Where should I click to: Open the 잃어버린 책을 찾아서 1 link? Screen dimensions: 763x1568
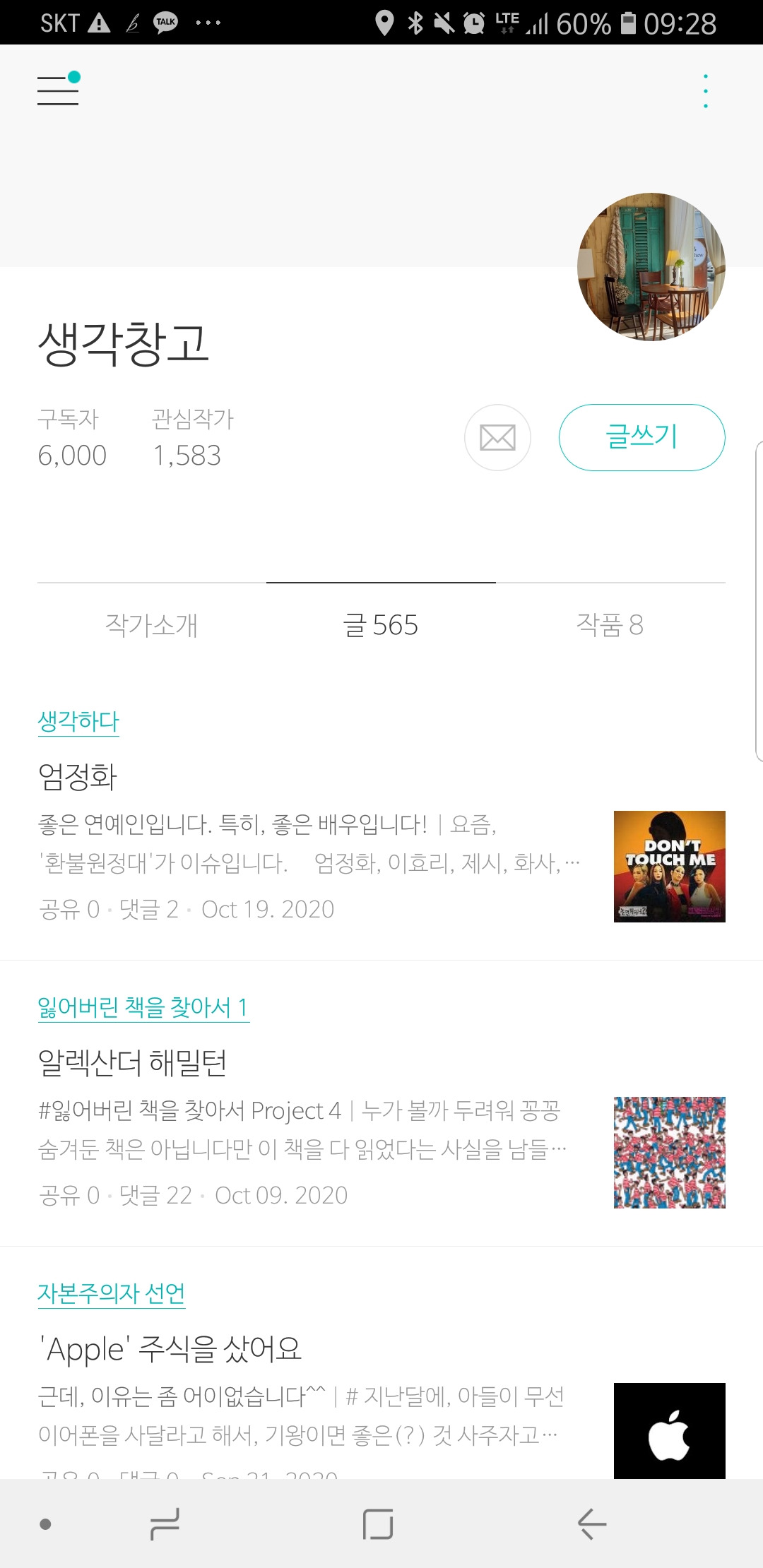(x=143, y=1007)
